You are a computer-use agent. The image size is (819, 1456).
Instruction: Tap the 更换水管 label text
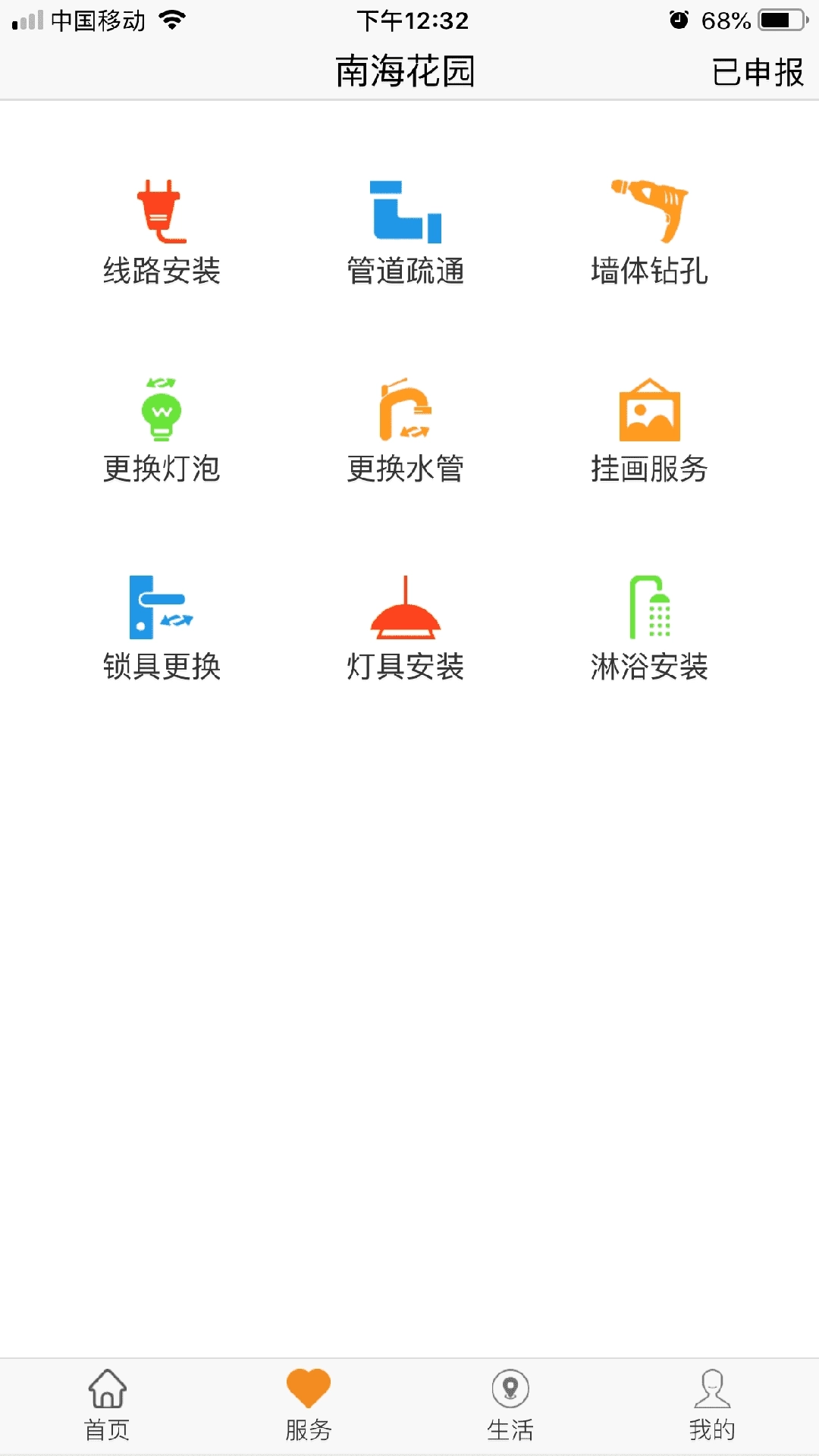click(406, 469)
